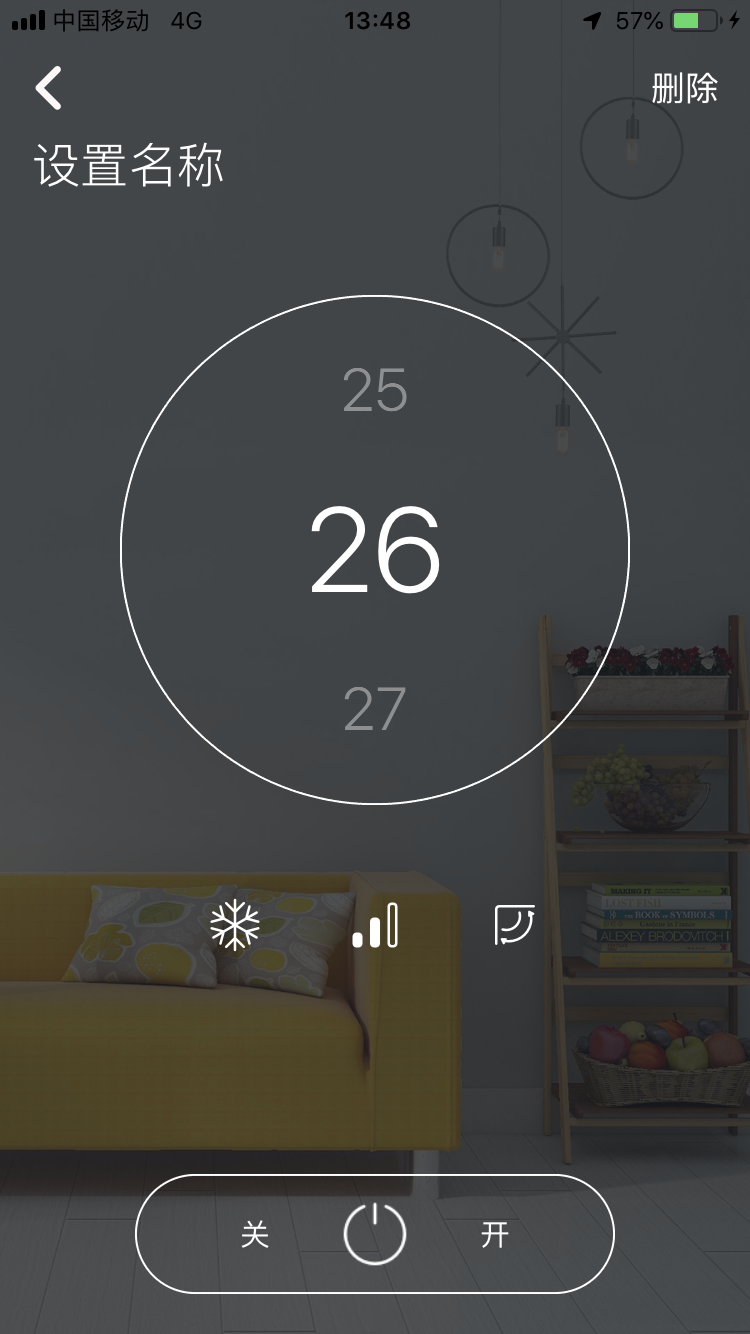Screen dimensions: 750x1334
Task: Tap the round power icon
Action: point(375,1234)
